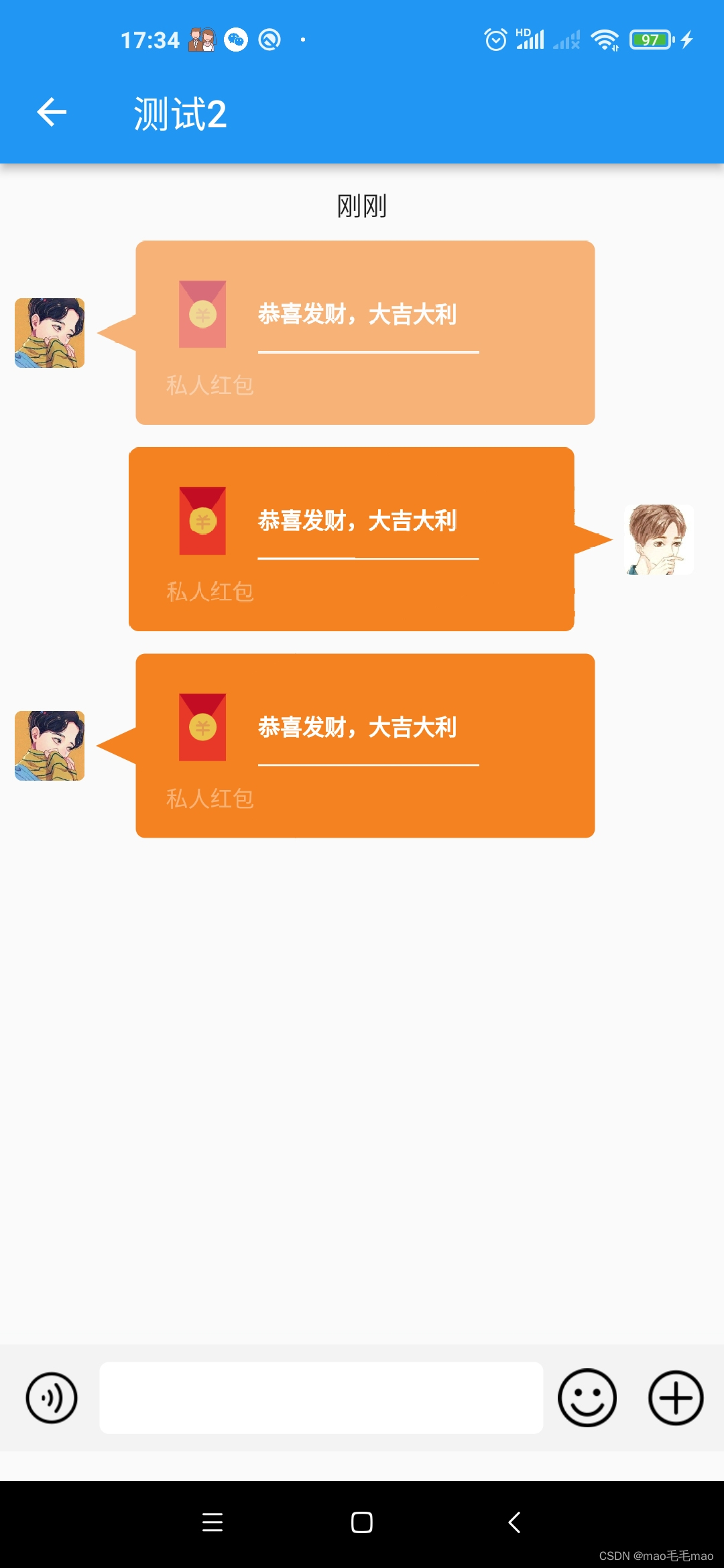Open the faded first red packet bubble
724x1568 pixels.
(365, 332)
